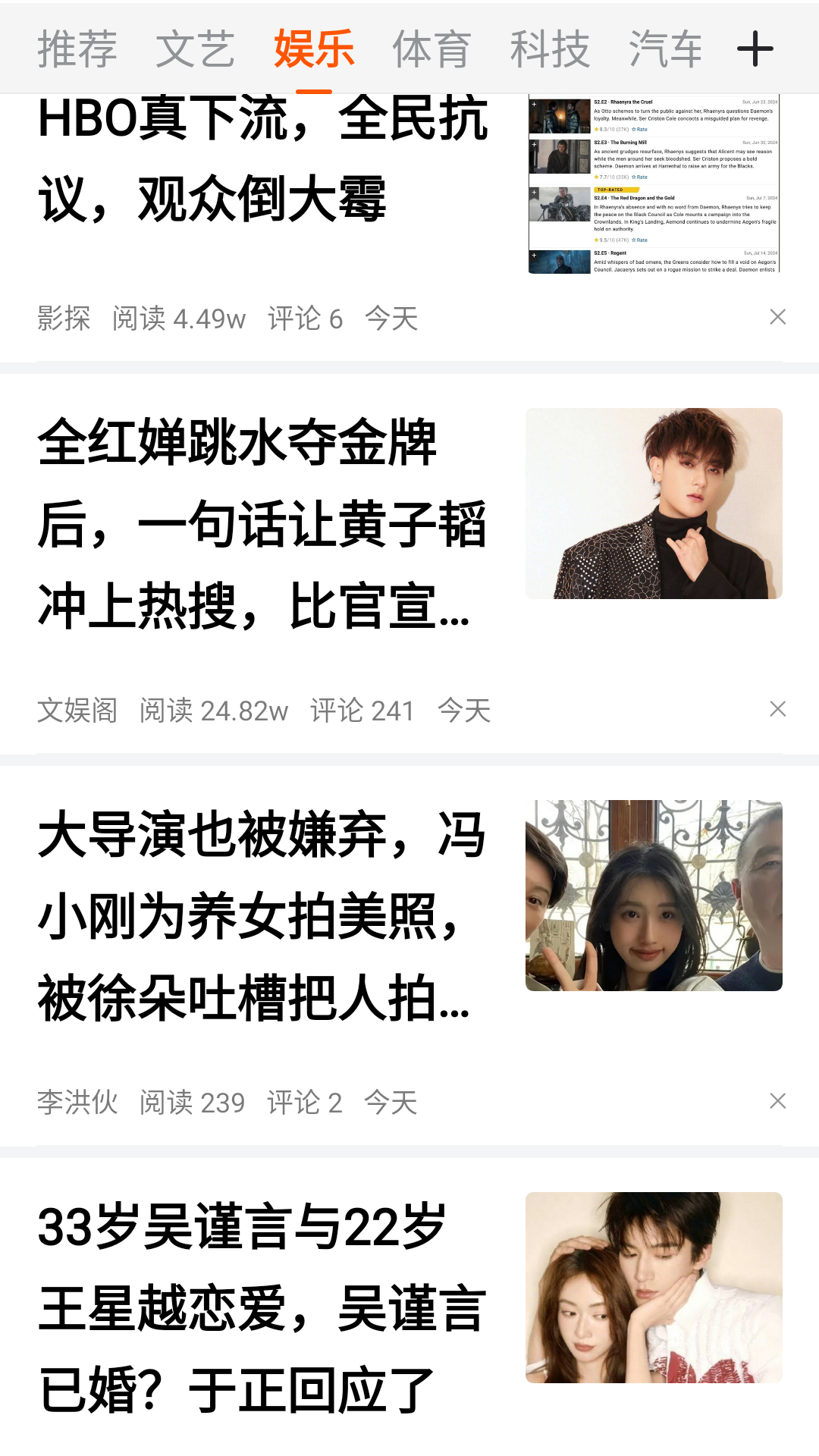The image size is (819, 1456).
Task: Open the 吴谨言与王星越恋爱 article
Action: click(262, 1308)
